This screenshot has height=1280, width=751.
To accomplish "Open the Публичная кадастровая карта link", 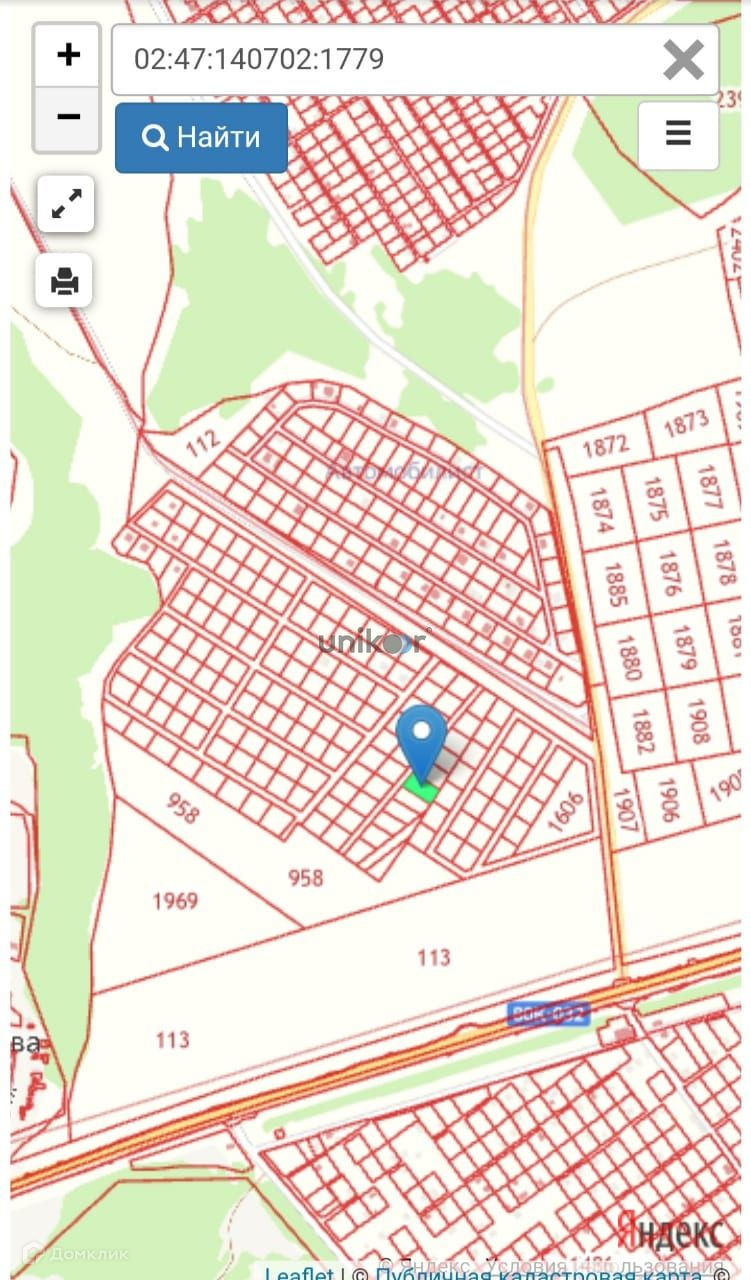I will click(x=539, y=1273).
